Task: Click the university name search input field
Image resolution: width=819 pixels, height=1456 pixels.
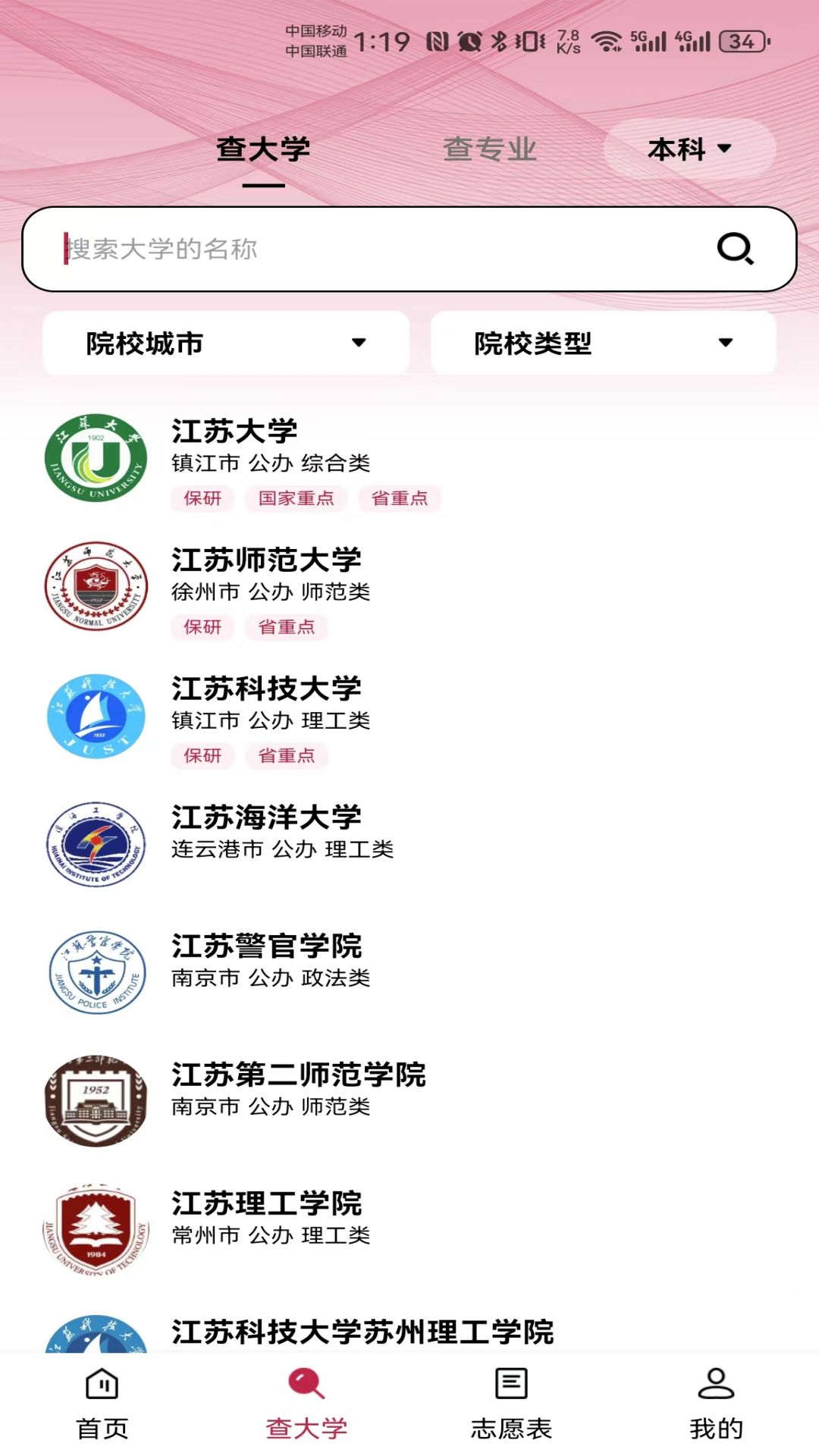Action: point(303,250)
